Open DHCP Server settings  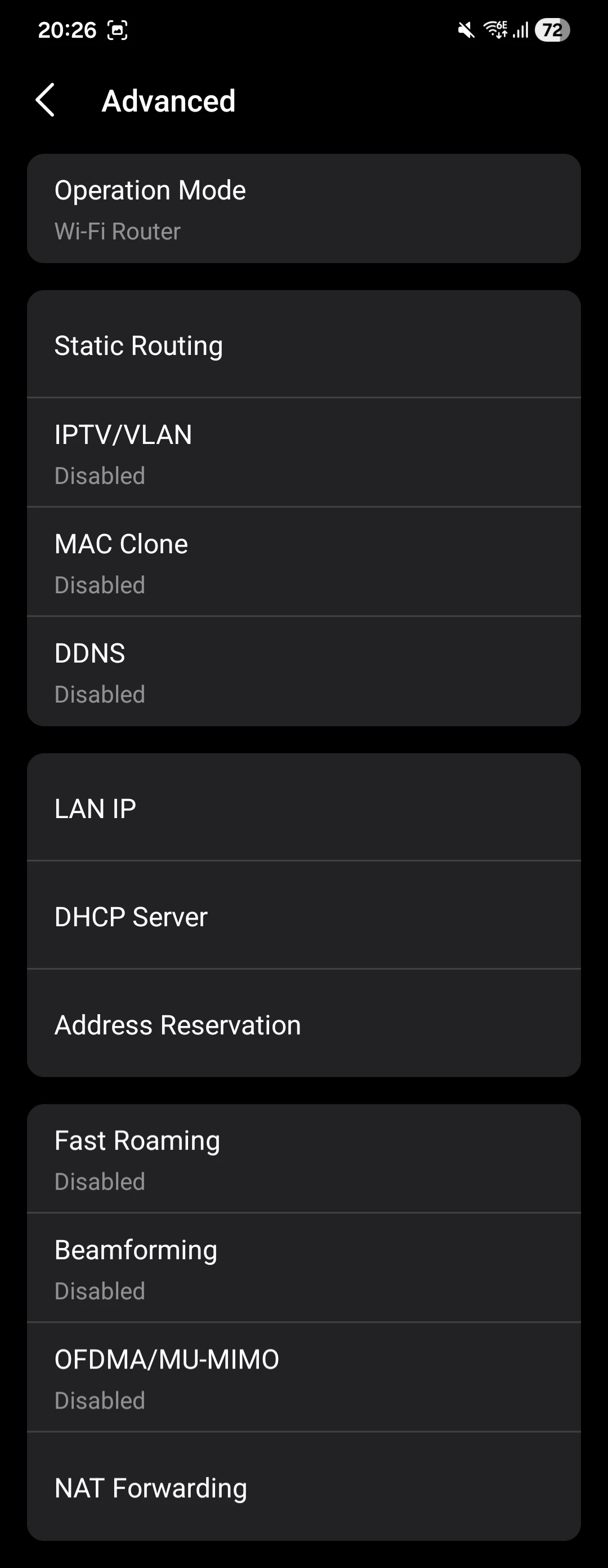[x=303, y=916]
